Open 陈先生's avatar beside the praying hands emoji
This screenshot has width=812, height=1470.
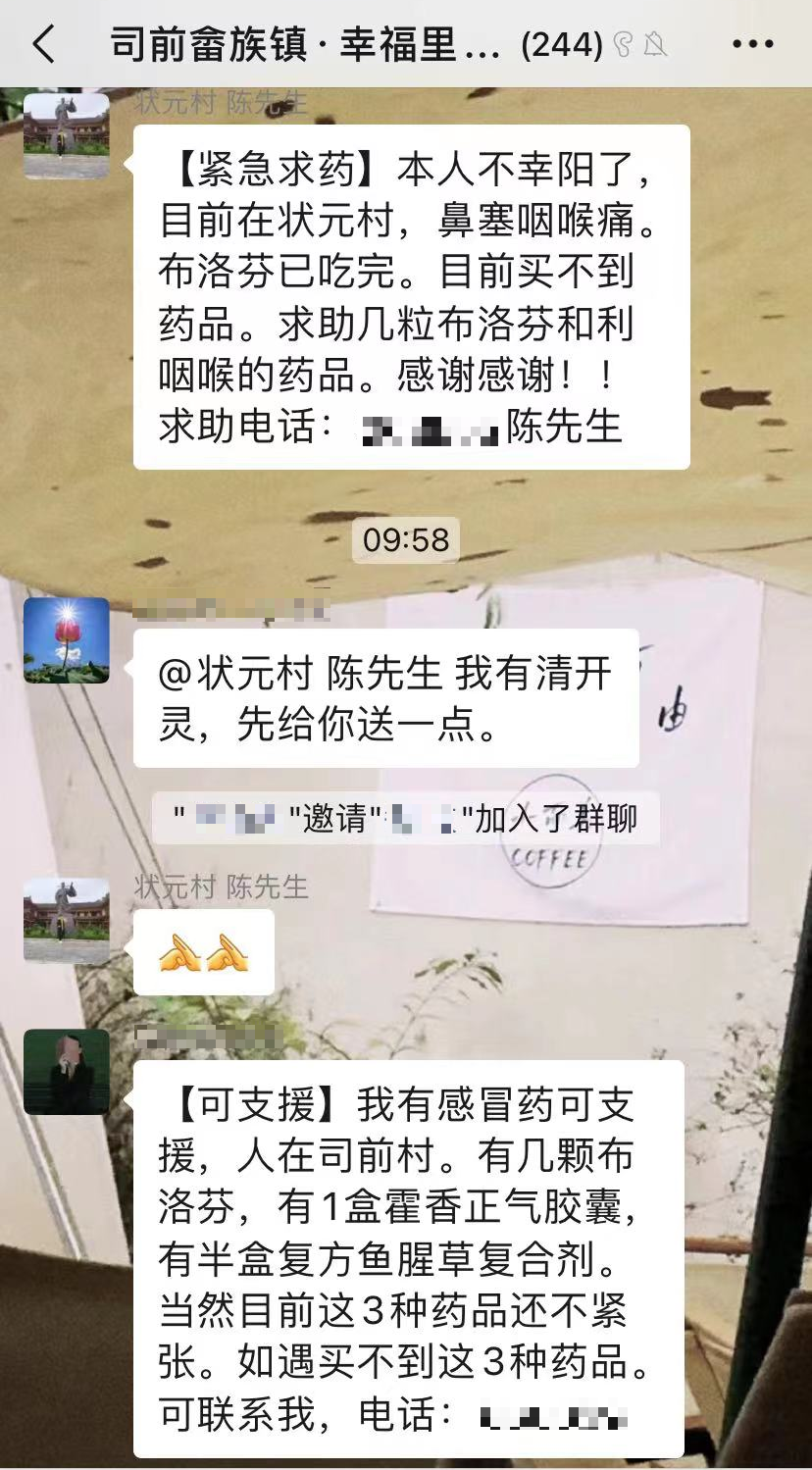click(67, 921)
